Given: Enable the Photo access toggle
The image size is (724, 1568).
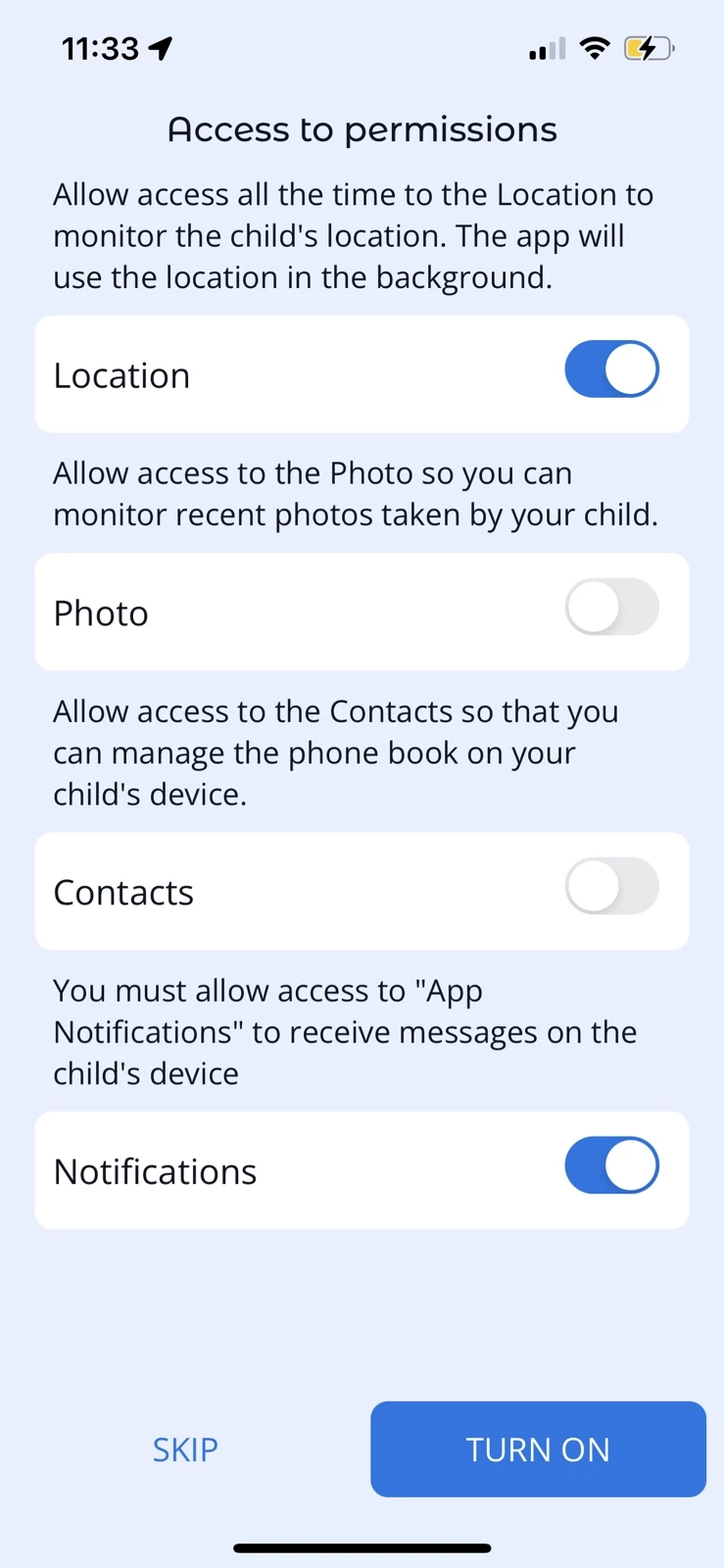Looking at the screenshot, I should pos(611,607).
